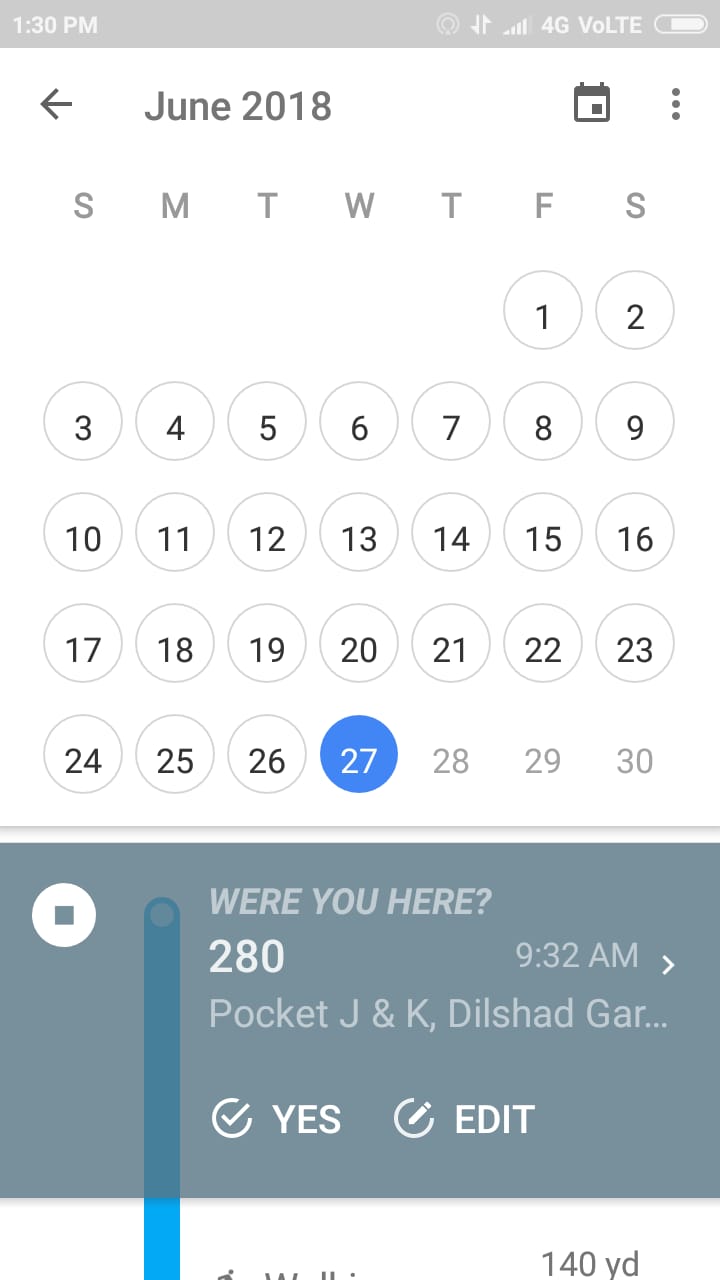Open the overflow menu
Screen dimensions: 720x1280
pos(676,104)
